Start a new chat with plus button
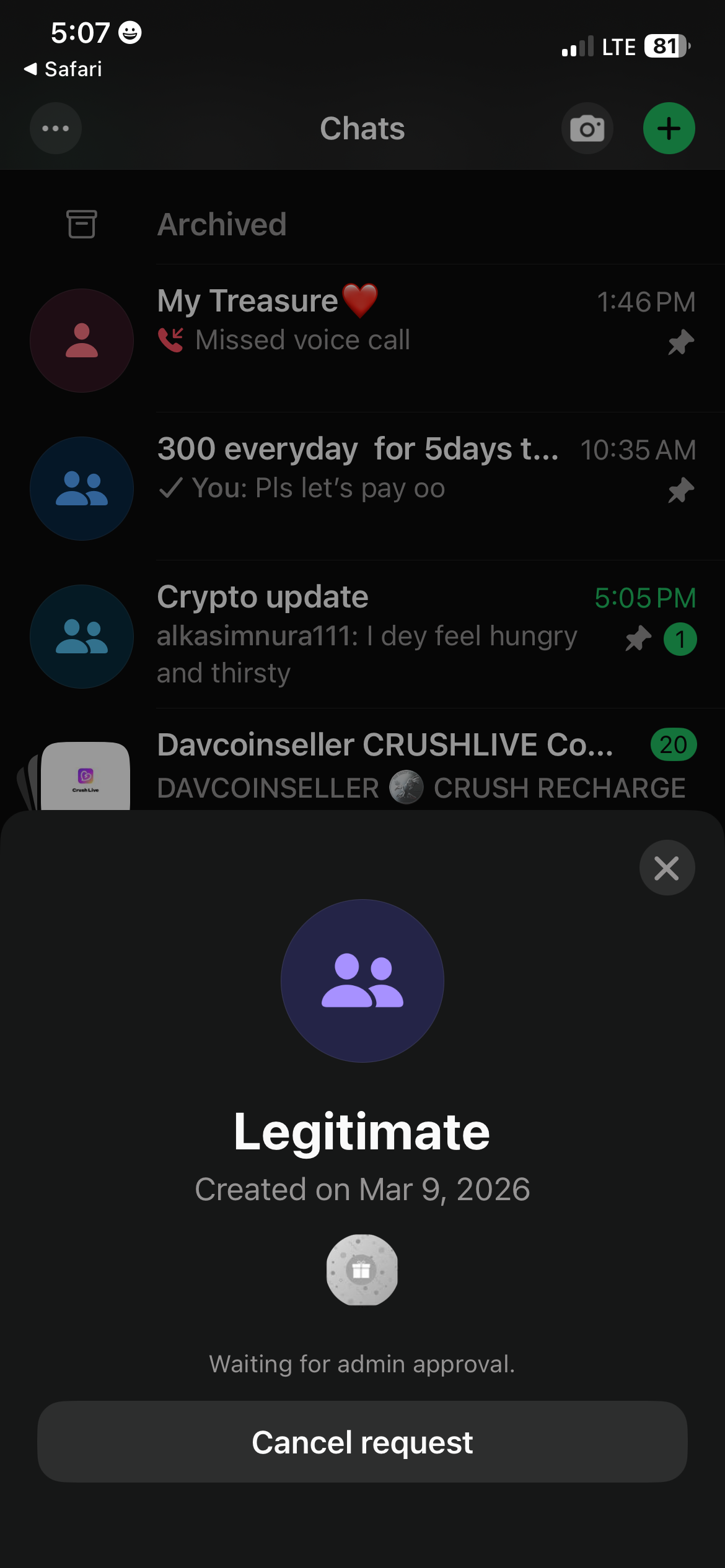 pyautogui.click(x=669, y=129)
